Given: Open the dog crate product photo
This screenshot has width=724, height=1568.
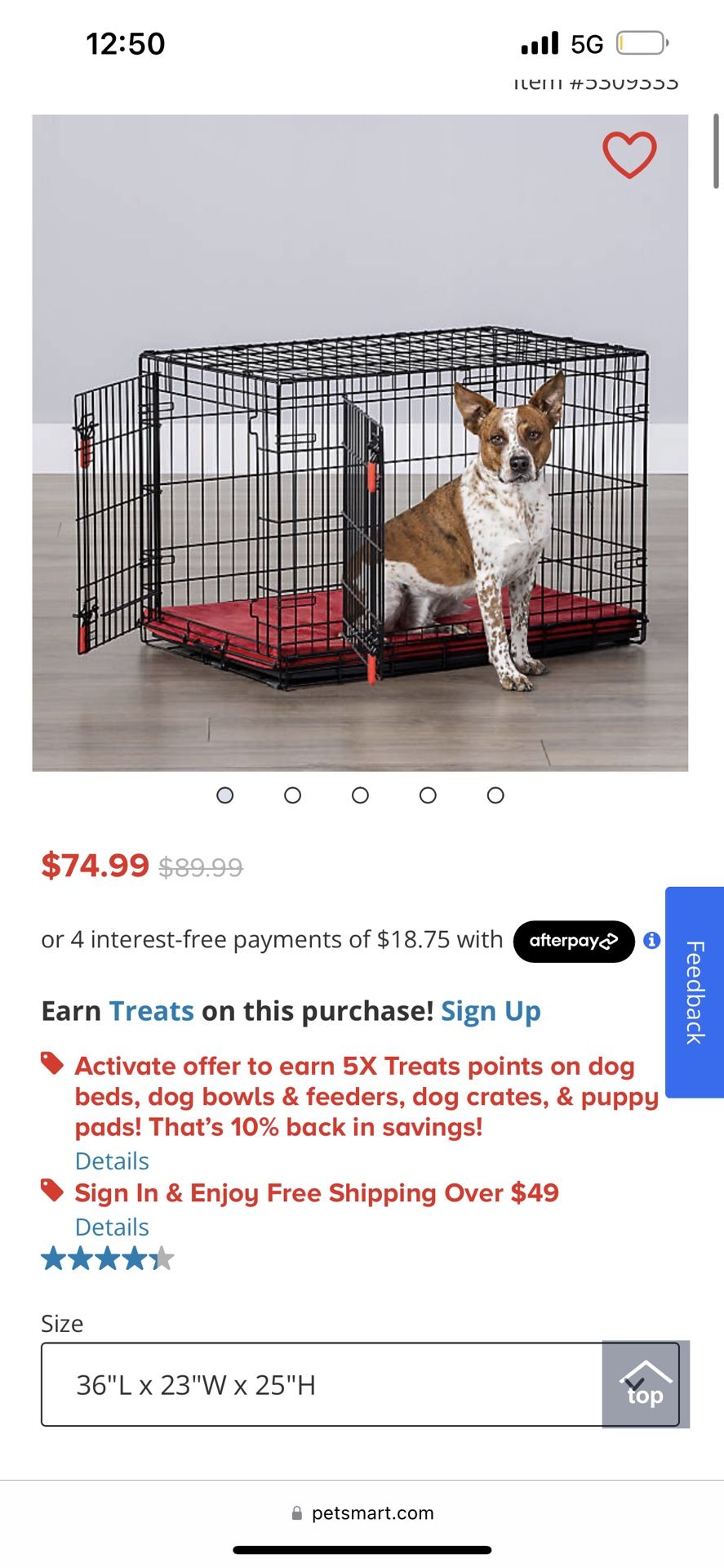Looking at the screenshot, I should [360, 443].
